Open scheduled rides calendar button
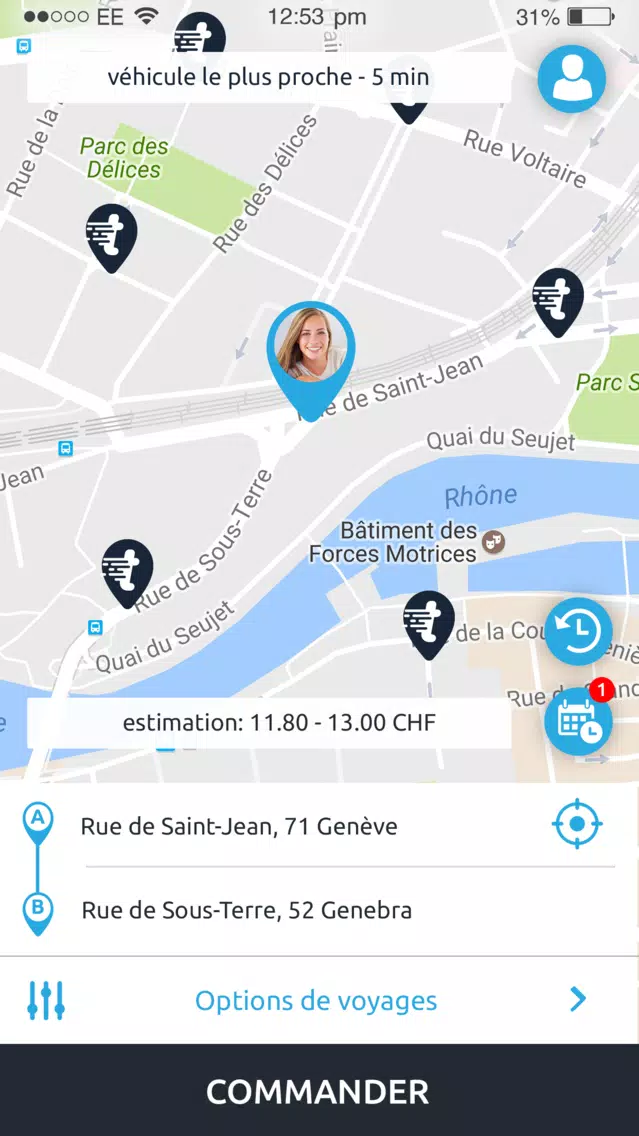Screen dimensions: 639x1136 578,721
